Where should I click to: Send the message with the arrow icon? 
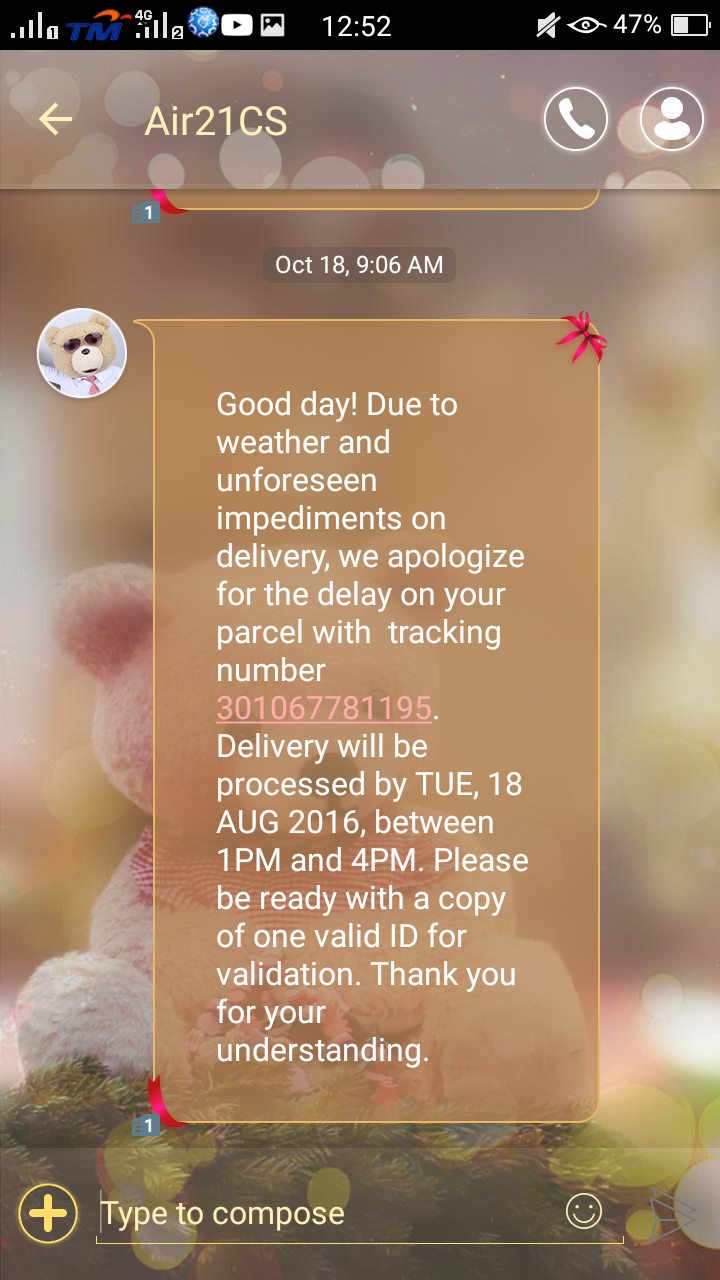point(672,1214)
